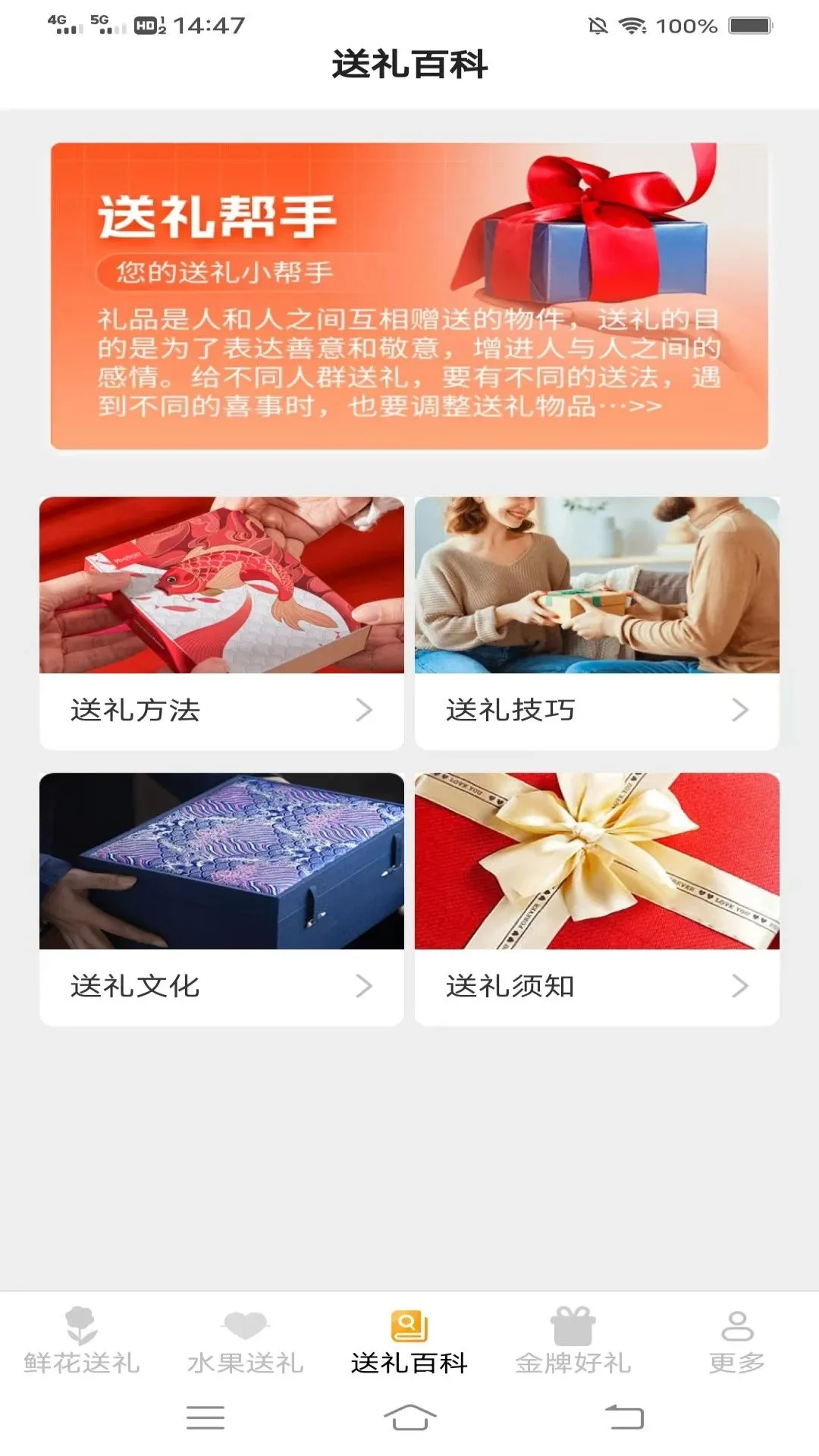Image resolution: width=819 pixels, height=1456 pixels.
Task: Tap the system home button
Action: (x=409, y=1417)
